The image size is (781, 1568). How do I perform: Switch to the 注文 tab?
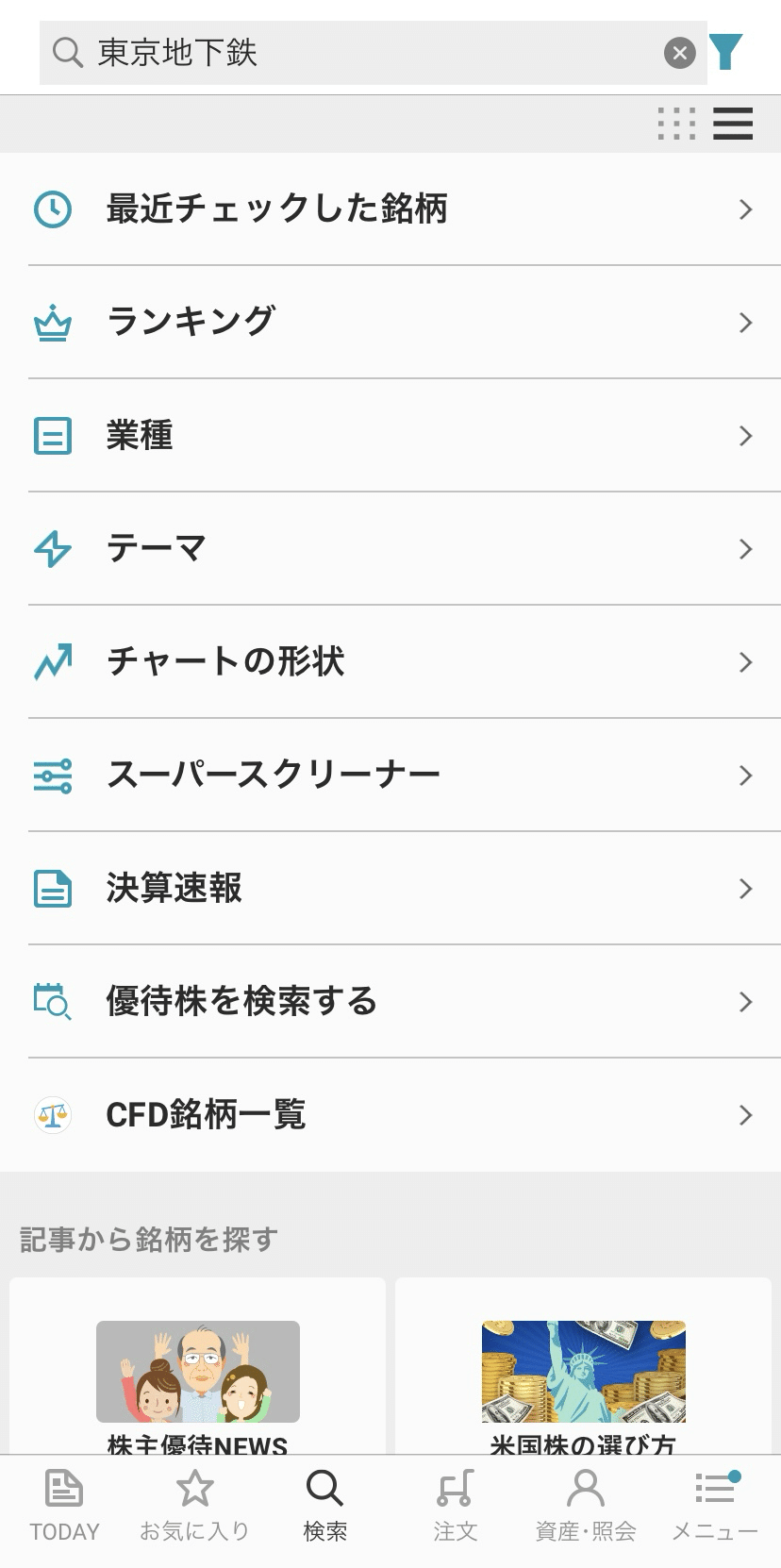pyautogui.click(x=455, y=1507)
